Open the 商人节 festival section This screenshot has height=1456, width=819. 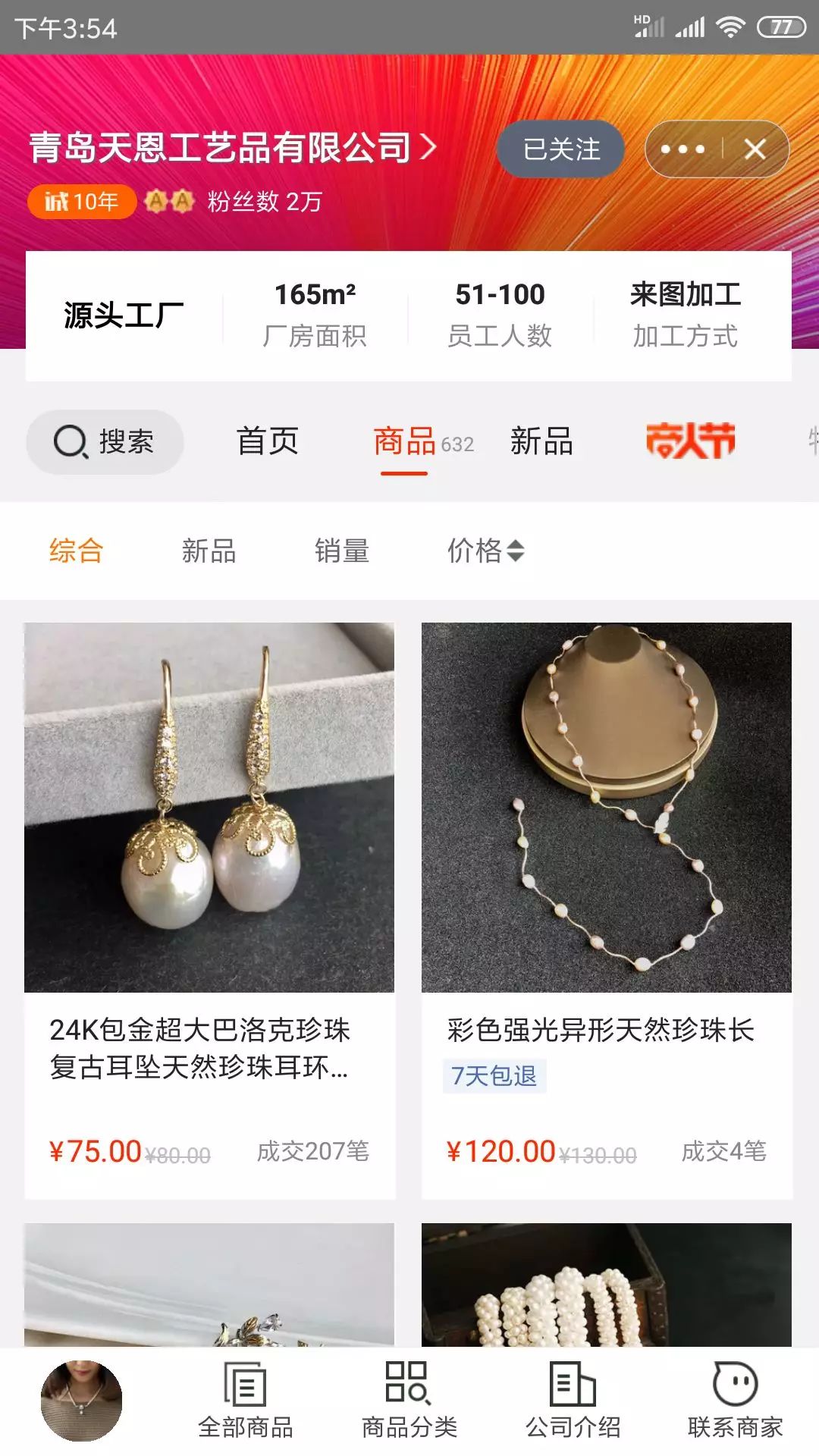coord(691,441)
